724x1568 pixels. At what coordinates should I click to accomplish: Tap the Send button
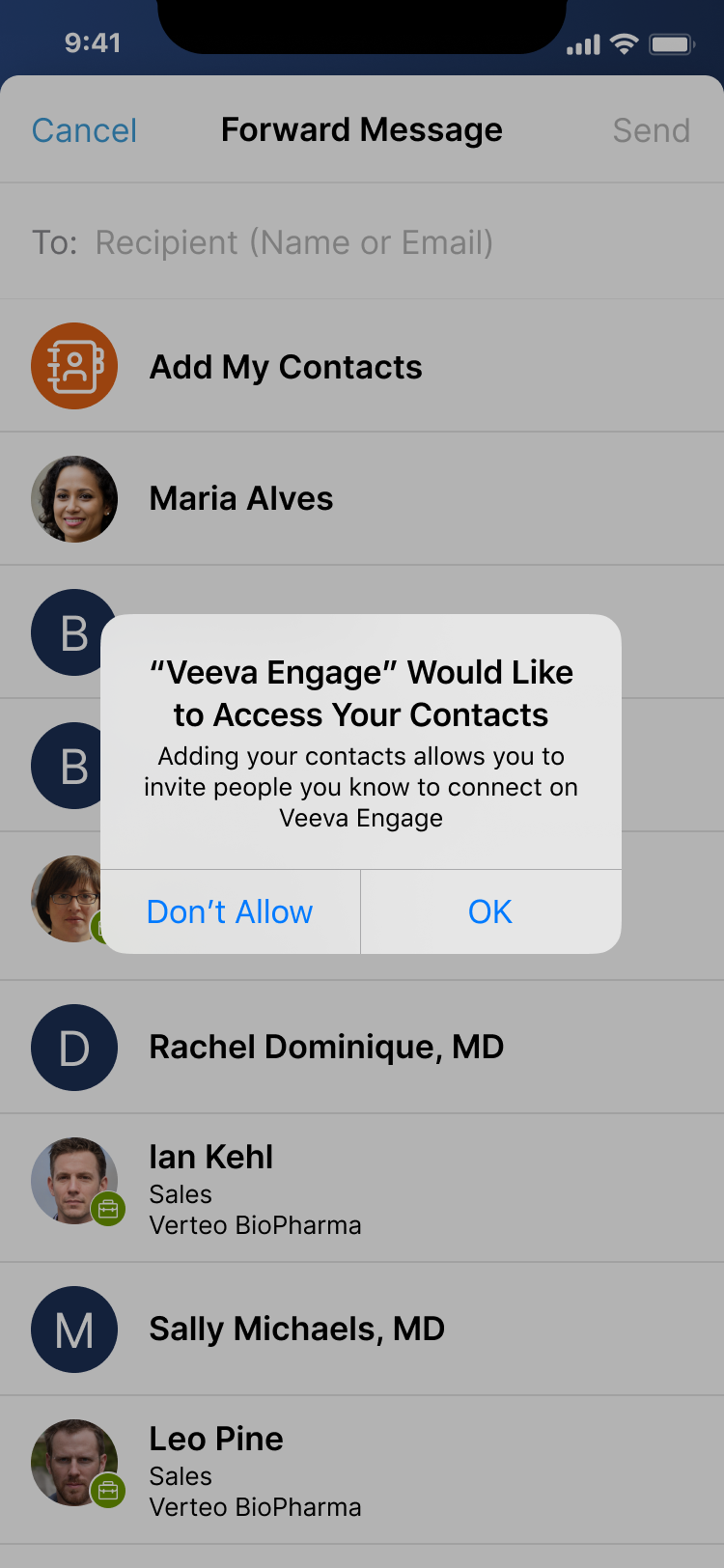[x=651, y=130]
